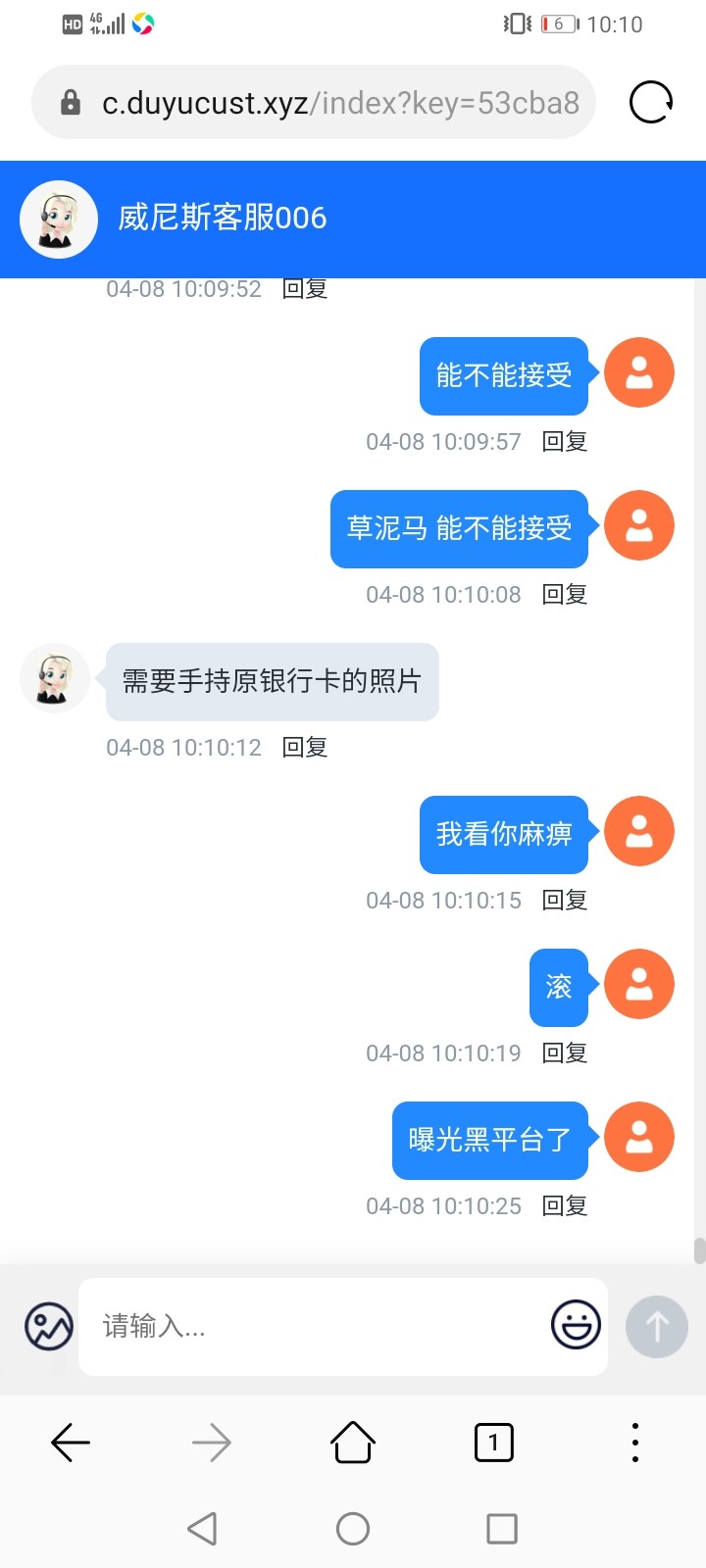The image size is (706, 1568).
Task: Focus the 请输入 message input field
Action: (x=314, y=1327)
